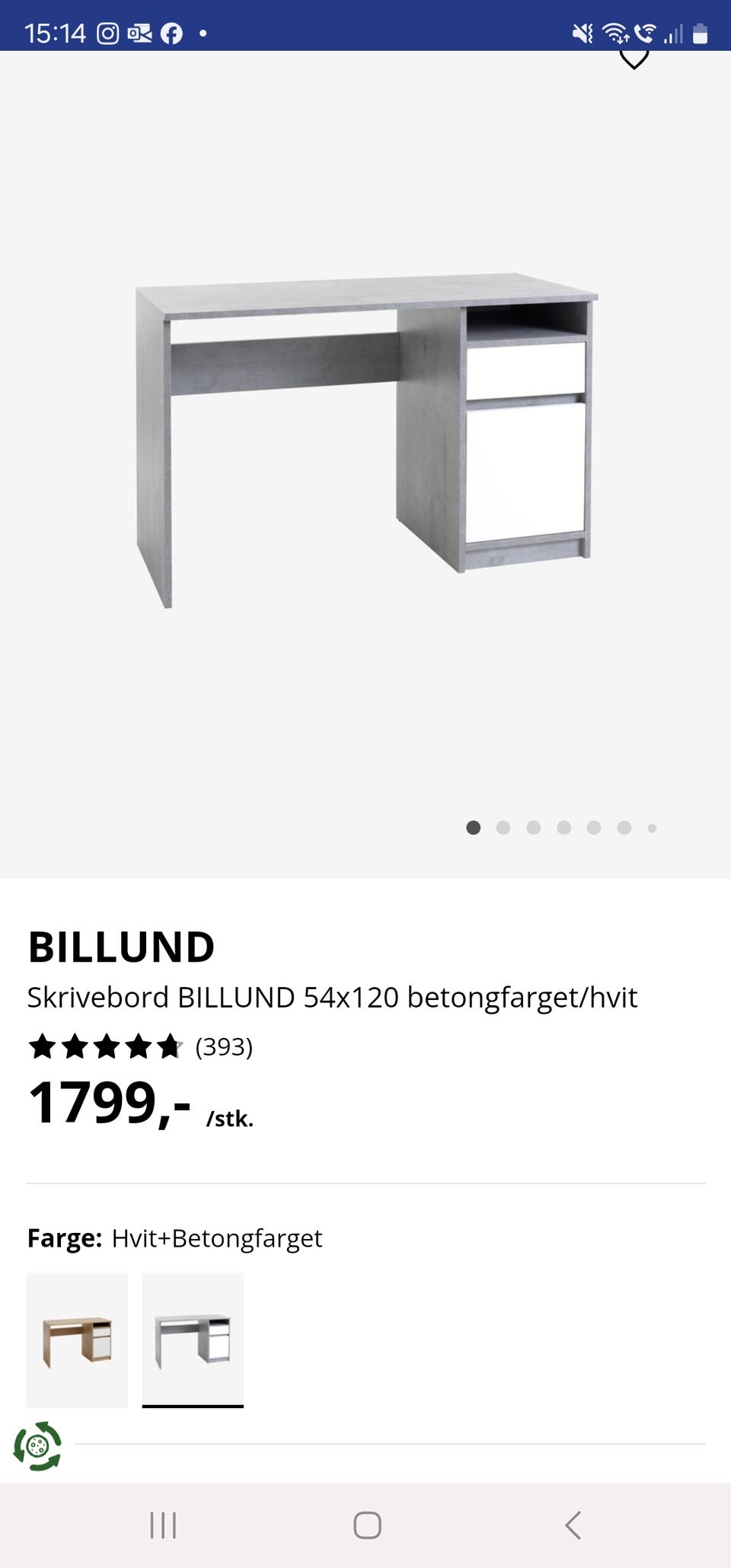
Task: Open the Instagram notification icon in status bar
Action: [x=107, y=32]
